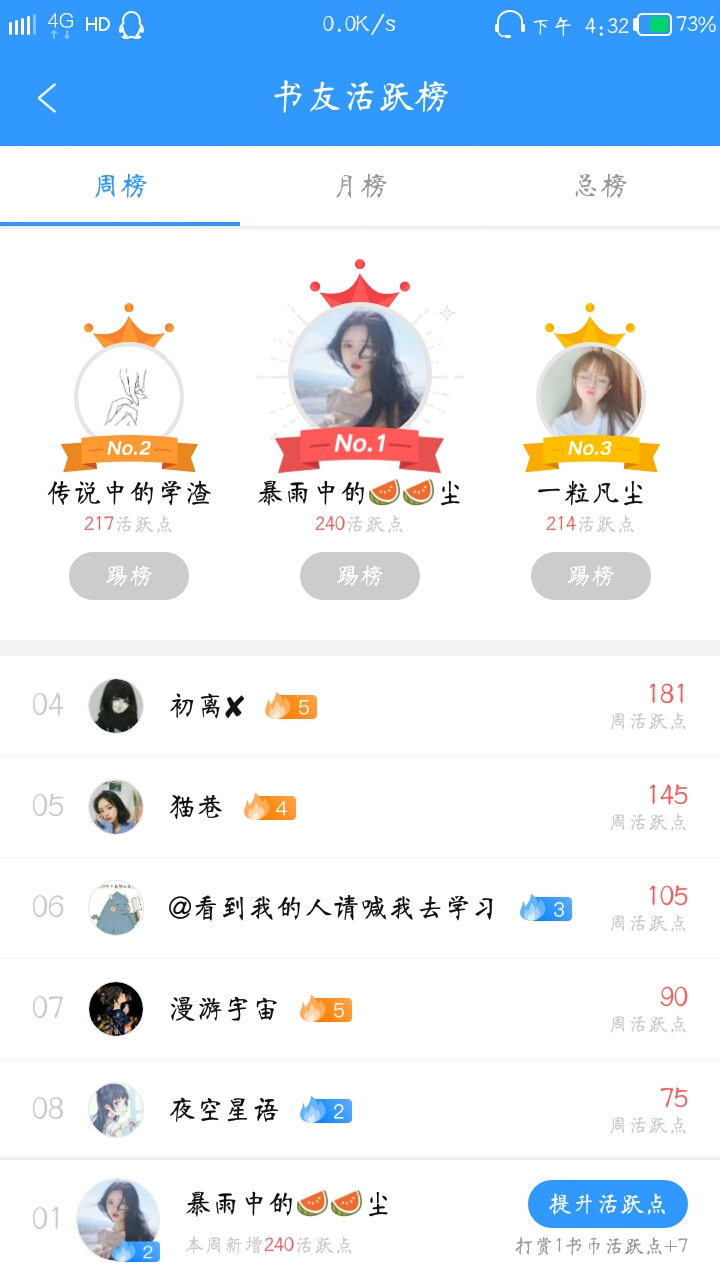Viewport: 720px width, 1280px height.
Task: Tap 踢榜 under the No.1 user
Action: click(x=360, y=576)
